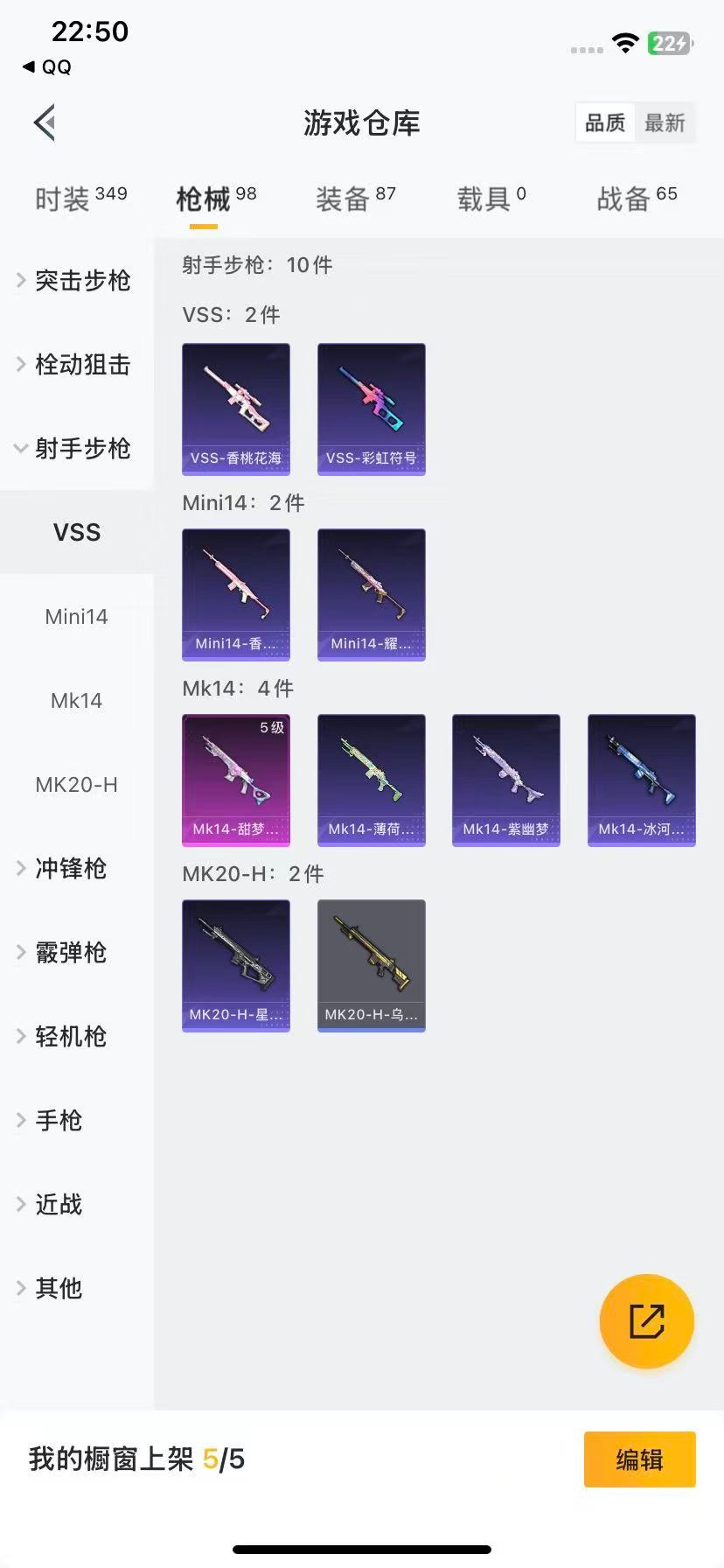The width and height of the screenshot is (724, 1568).
Task: Switch to the 战备 tab
Action: (x=636, y=199)
